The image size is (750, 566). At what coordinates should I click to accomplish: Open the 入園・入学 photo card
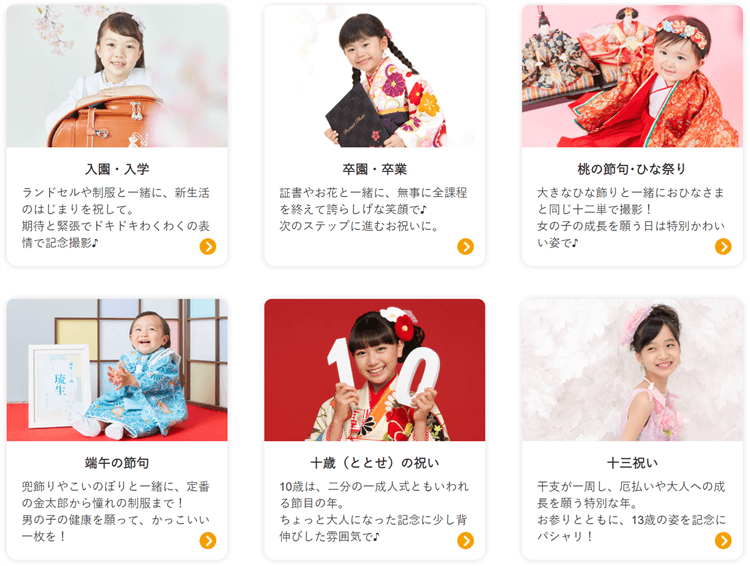[x=117, y=168]
